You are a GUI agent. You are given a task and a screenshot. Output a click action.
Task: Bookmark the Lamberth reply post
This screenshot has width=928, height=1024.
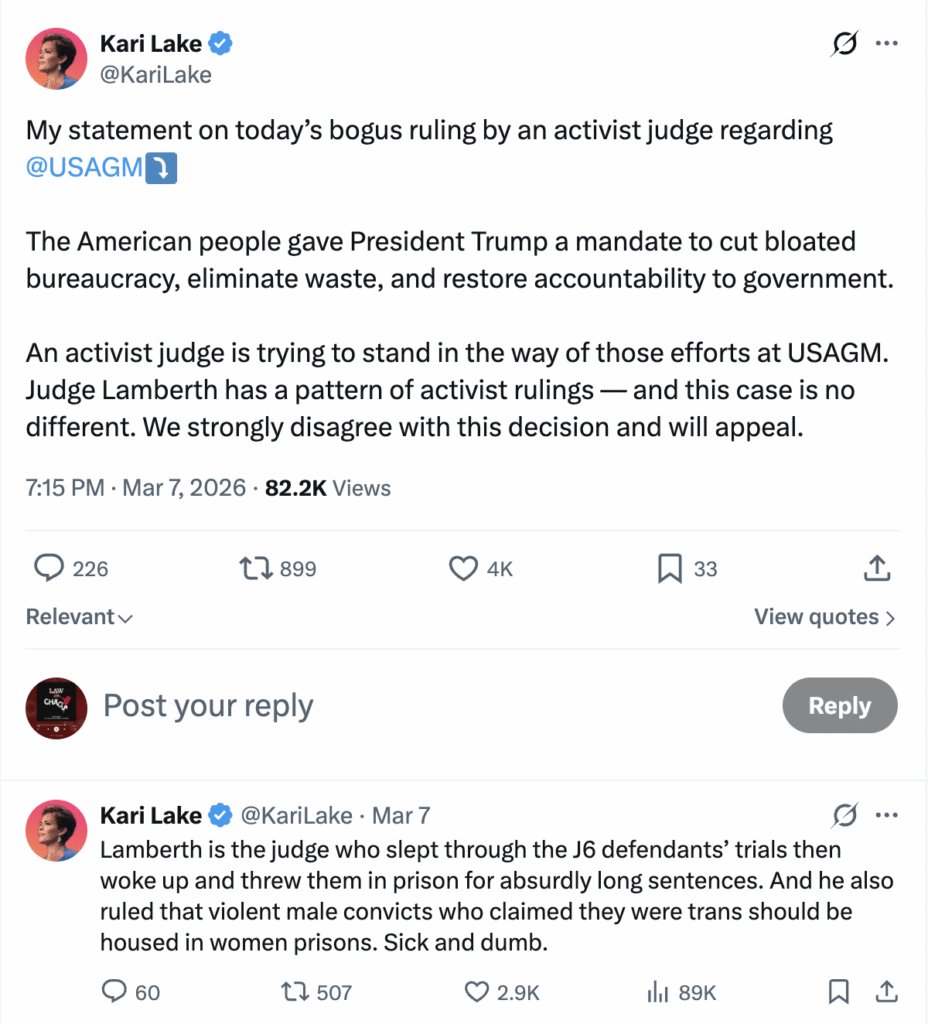[839, 992]
